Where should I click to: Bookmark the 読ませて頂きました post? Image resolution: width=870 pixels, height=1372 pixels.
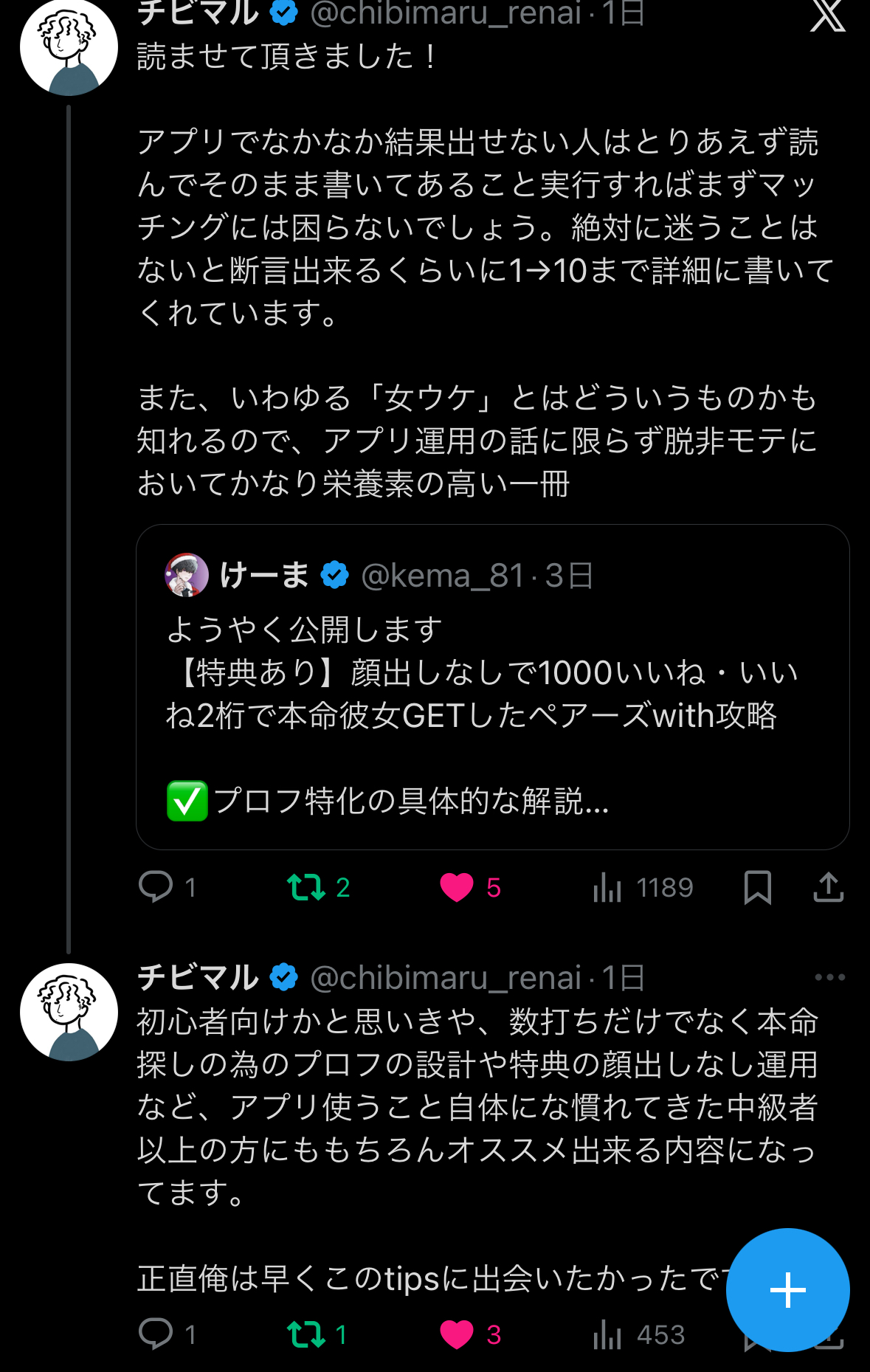[x=757, y=886]
